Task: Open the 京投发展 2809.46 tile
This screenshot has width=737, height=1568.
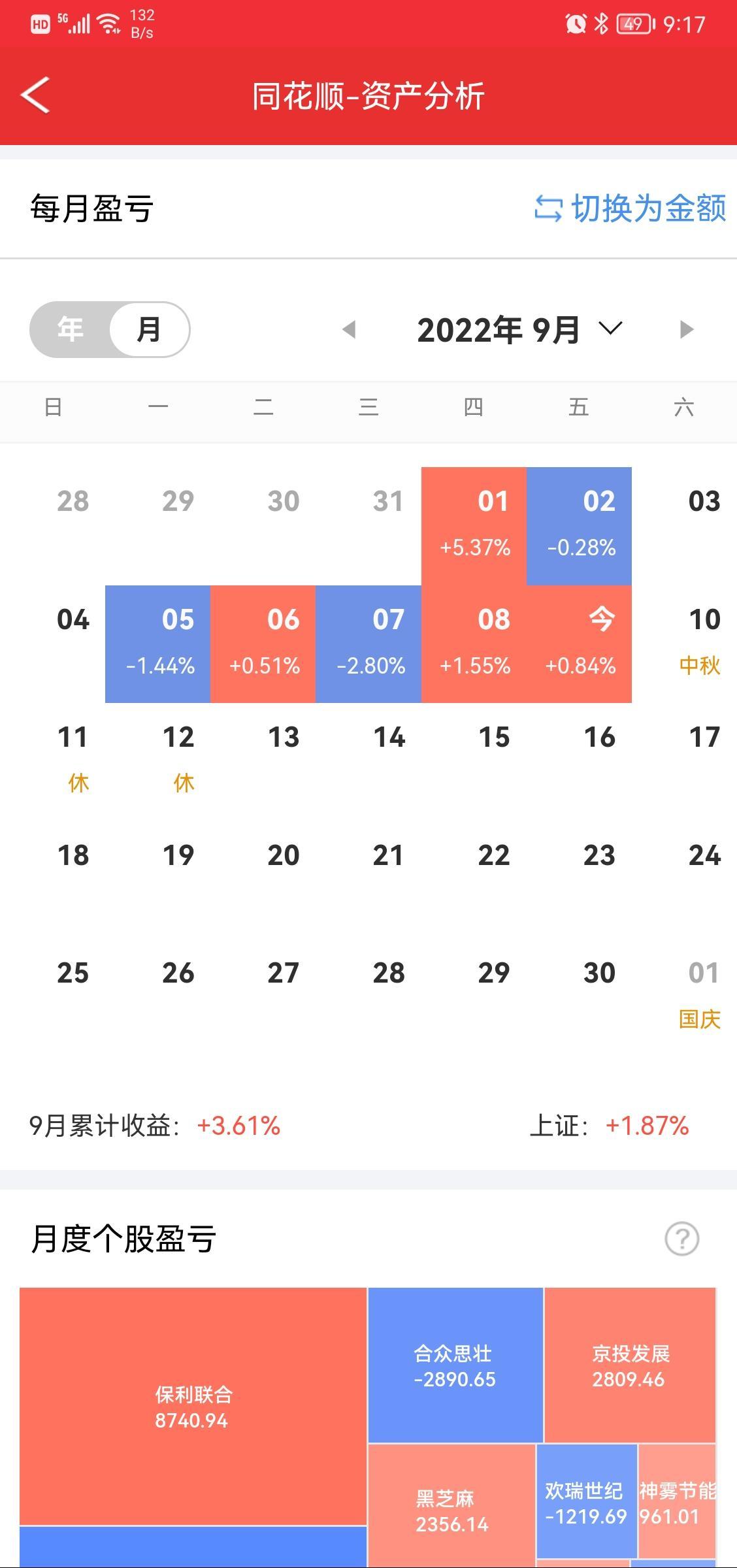Action: pyautogui.click(x=630, y=1365)
